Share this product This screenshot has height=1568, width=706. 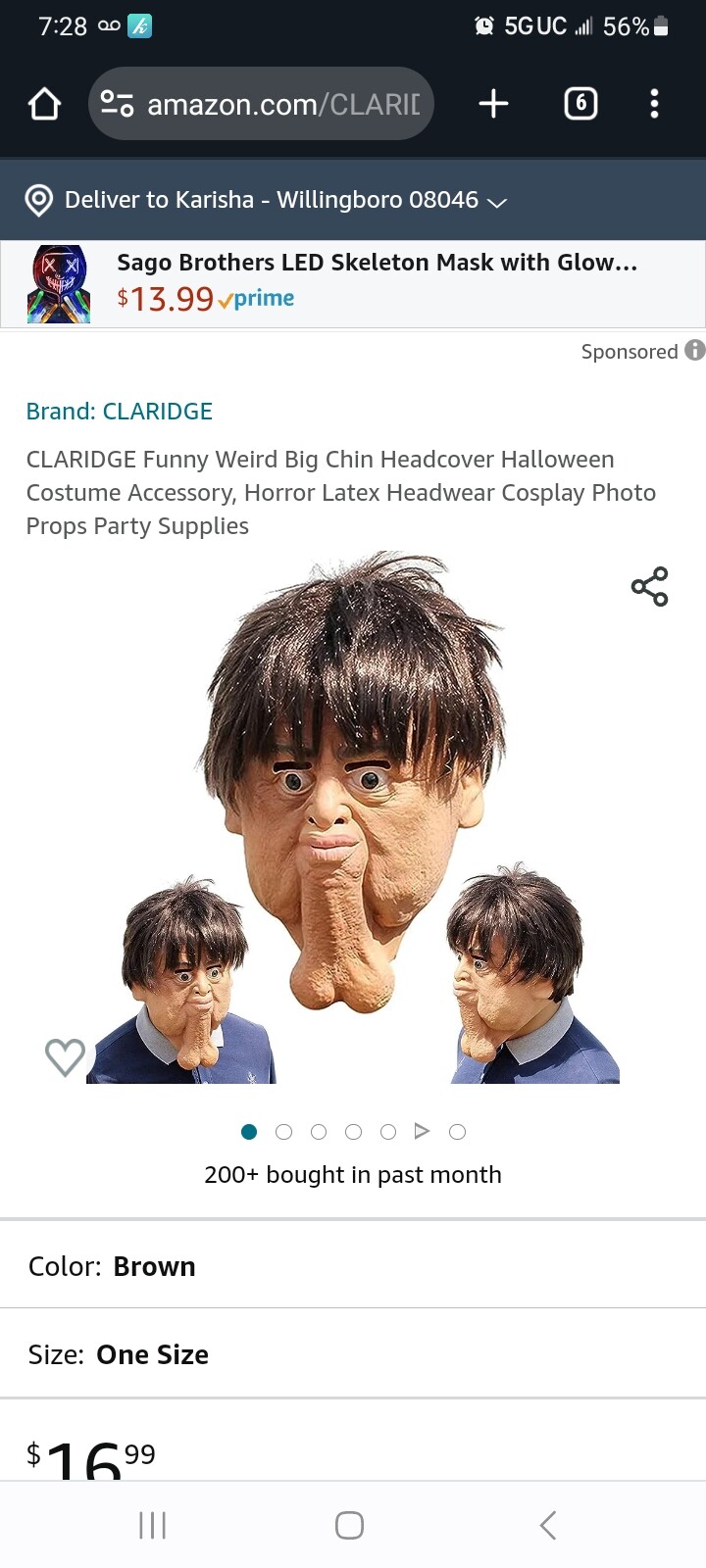click(649, 586)
